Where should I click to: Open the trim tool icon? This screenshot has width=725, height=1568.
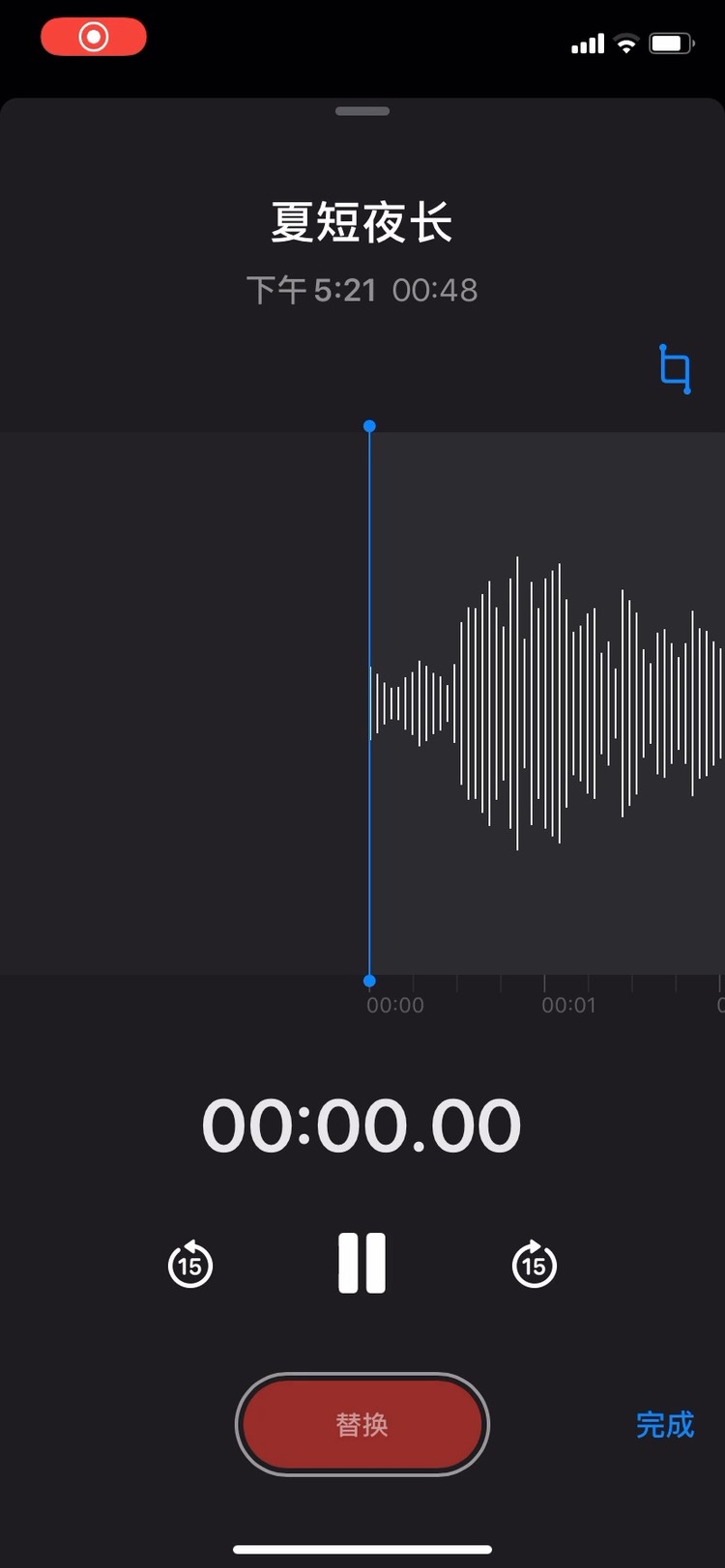click(x=675, y=369)
